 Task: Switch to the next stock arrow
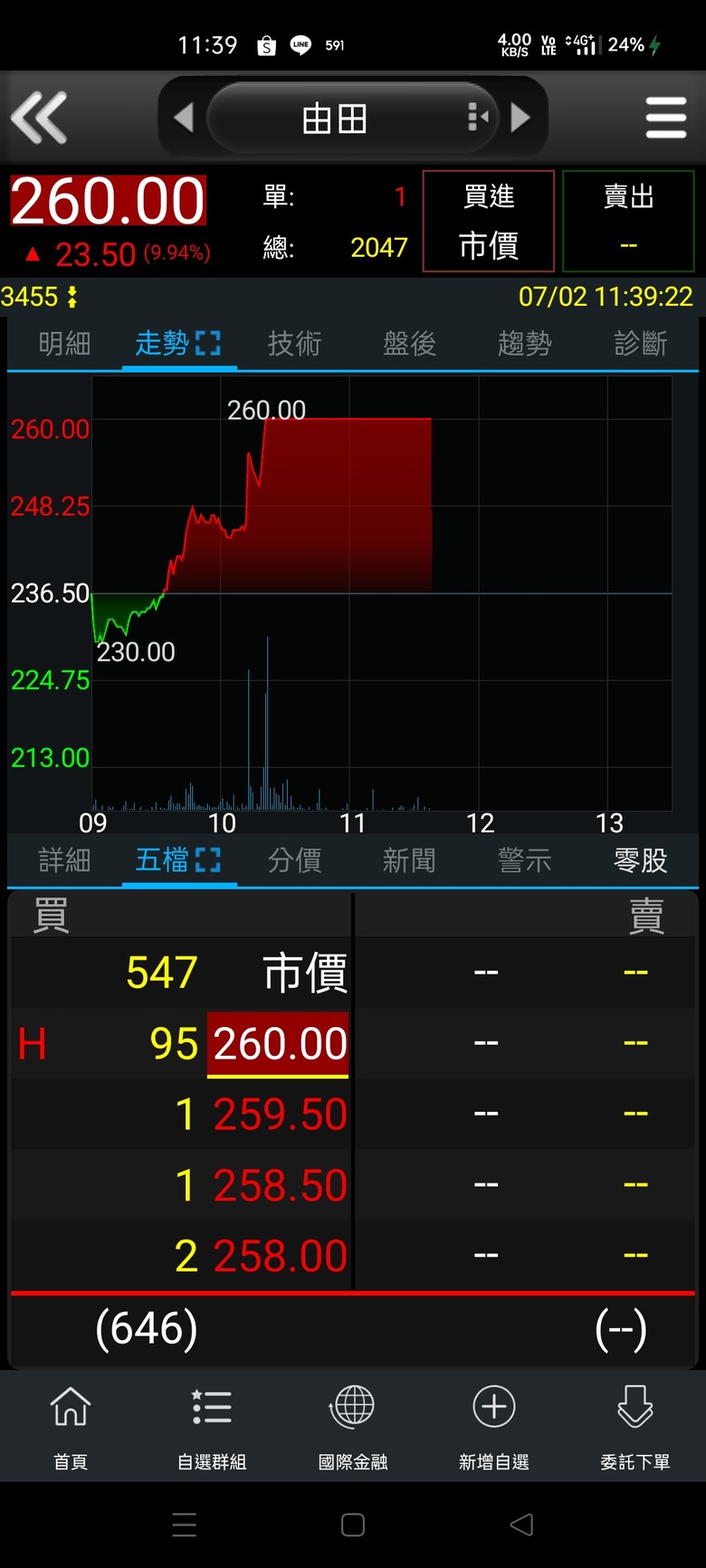(x=520, y=118)
